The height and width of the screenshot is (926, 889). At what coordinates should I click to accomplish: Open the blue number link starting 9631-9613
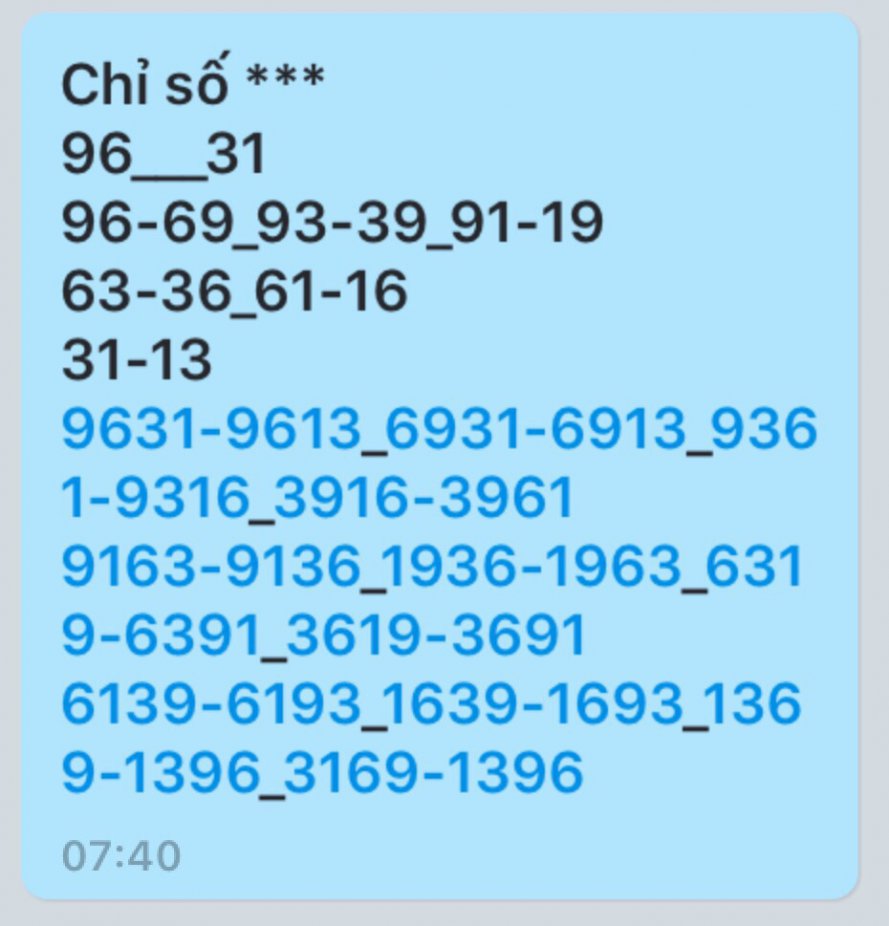coord(438,430)
